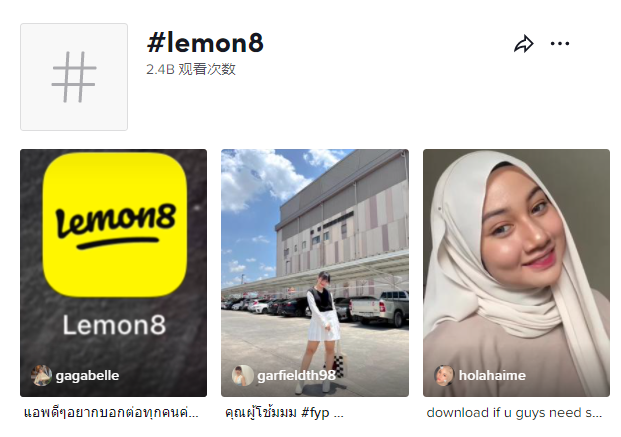Share the #lemon8 hashtag page
621x437 pixels.
click(523, 44)
